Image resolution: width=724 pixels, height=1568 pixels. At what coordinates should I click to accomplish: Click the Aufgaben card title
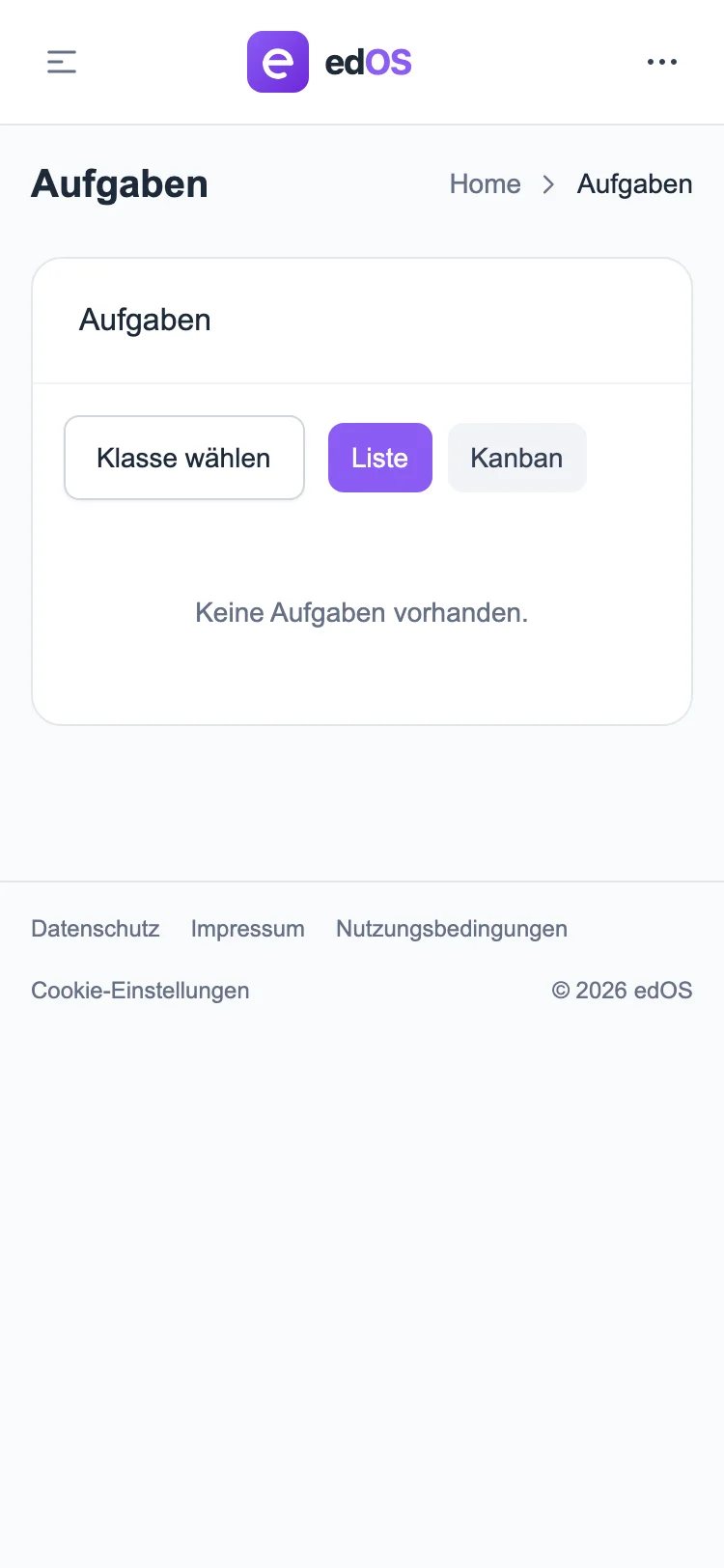[145, 320]
